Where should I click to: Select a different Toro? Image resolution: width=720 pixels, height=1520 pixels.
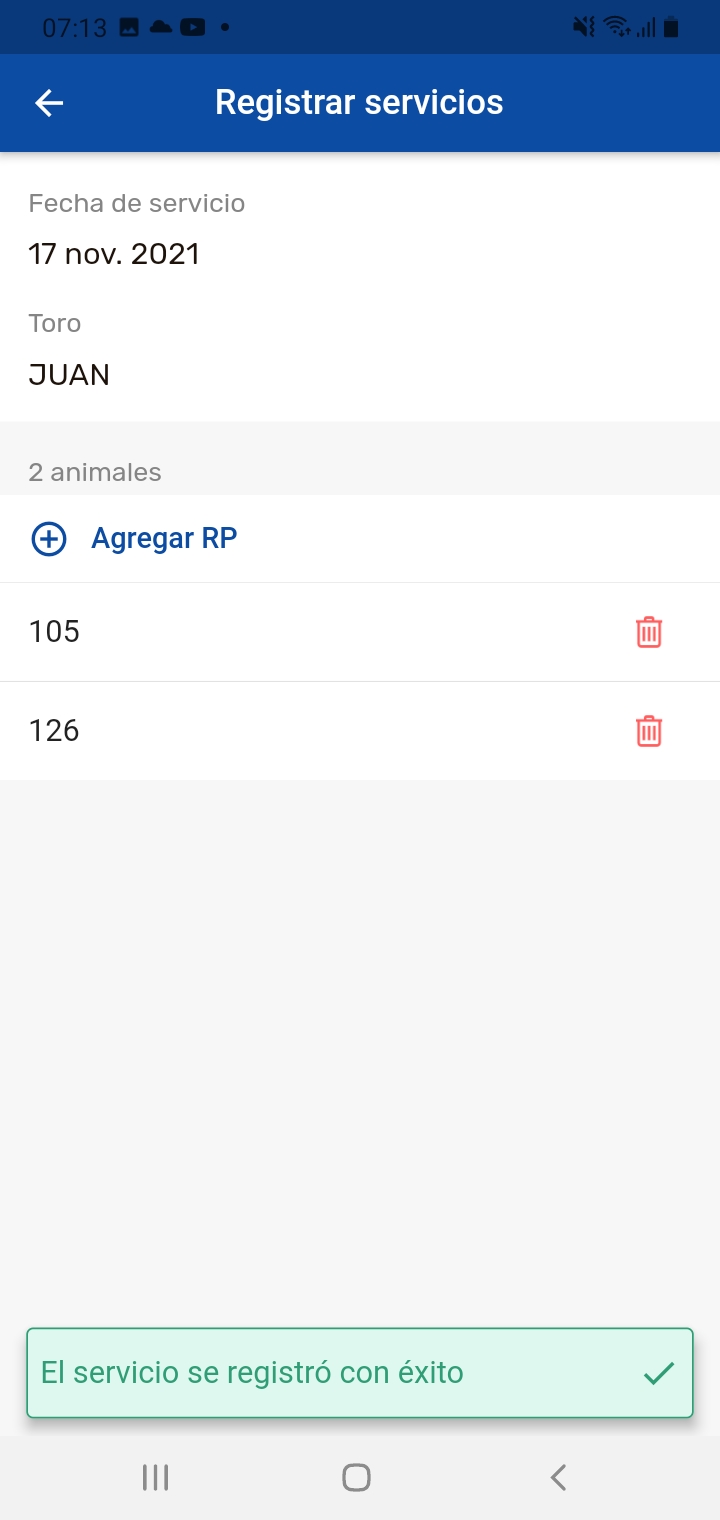(x=70, y=375)
